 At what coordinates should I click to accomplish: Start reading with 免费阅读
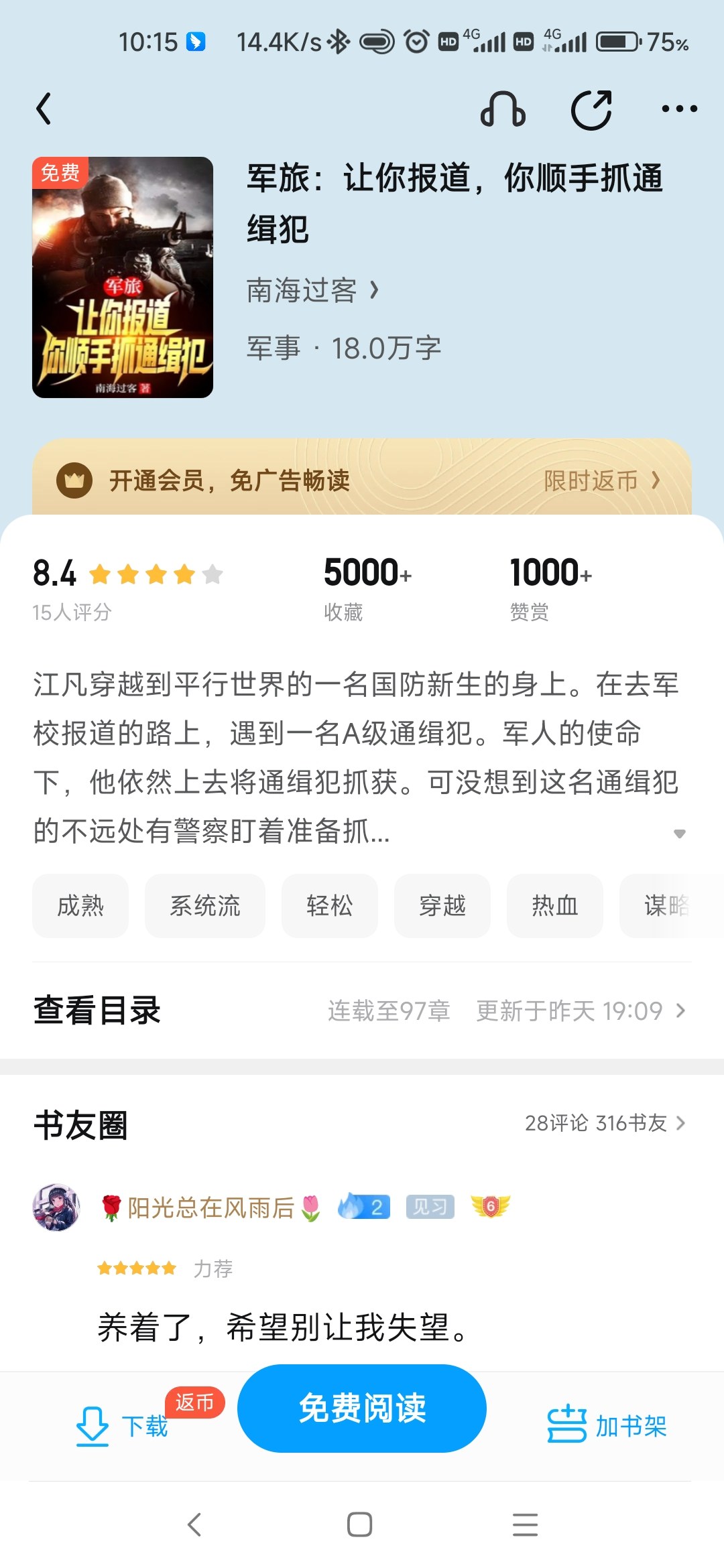click(362, 1409)
